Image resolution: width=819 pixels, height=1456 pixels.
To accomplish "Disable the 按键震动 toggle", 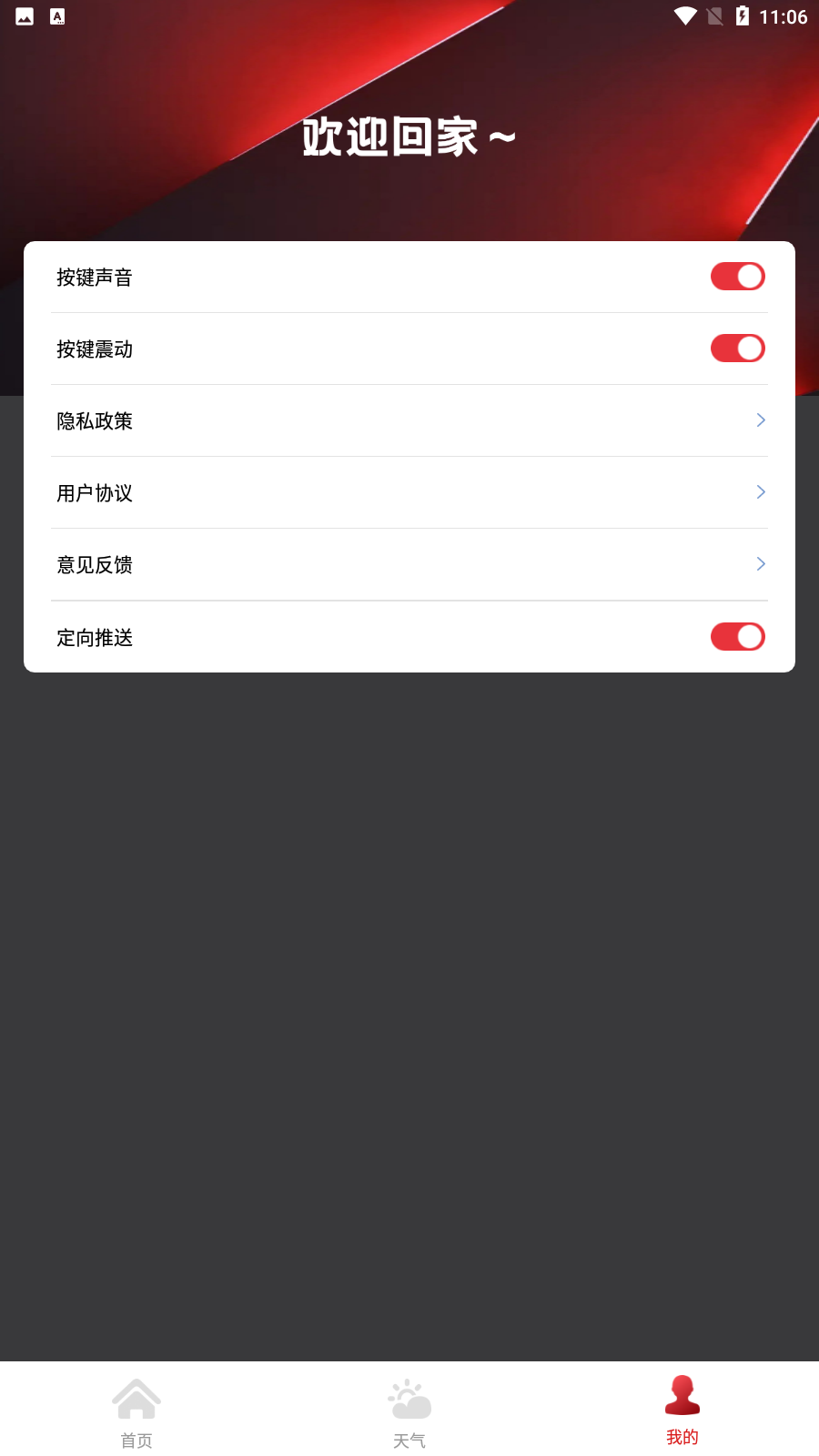I will [737, 349].
